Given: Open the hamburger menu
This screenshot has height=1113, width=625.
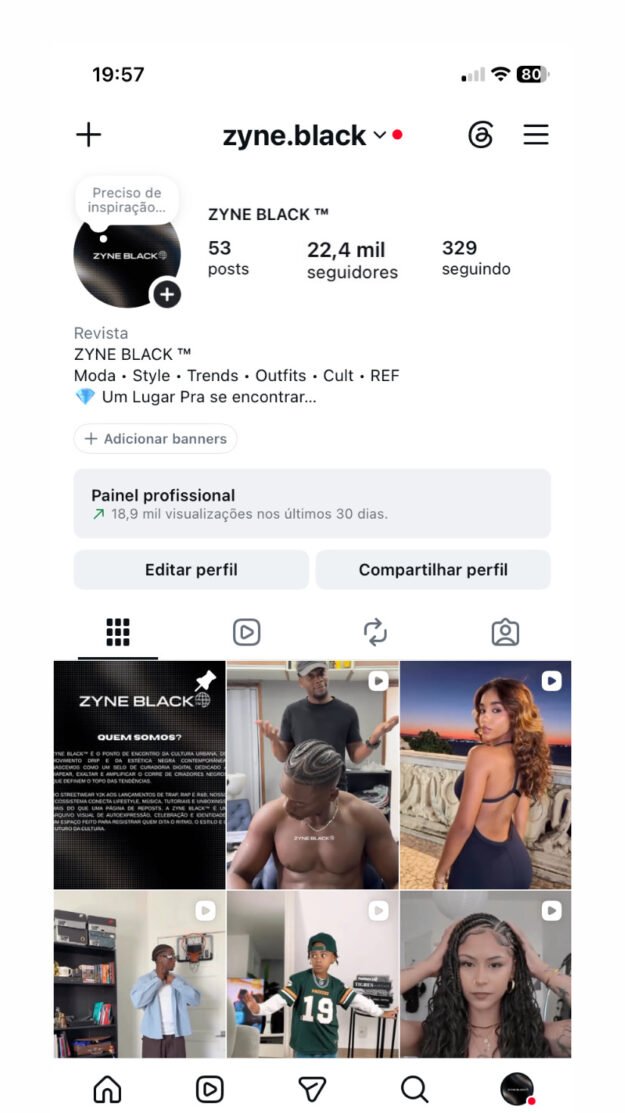Looking at the screenshot, I should pyautogui.click(x=536, y=135).
